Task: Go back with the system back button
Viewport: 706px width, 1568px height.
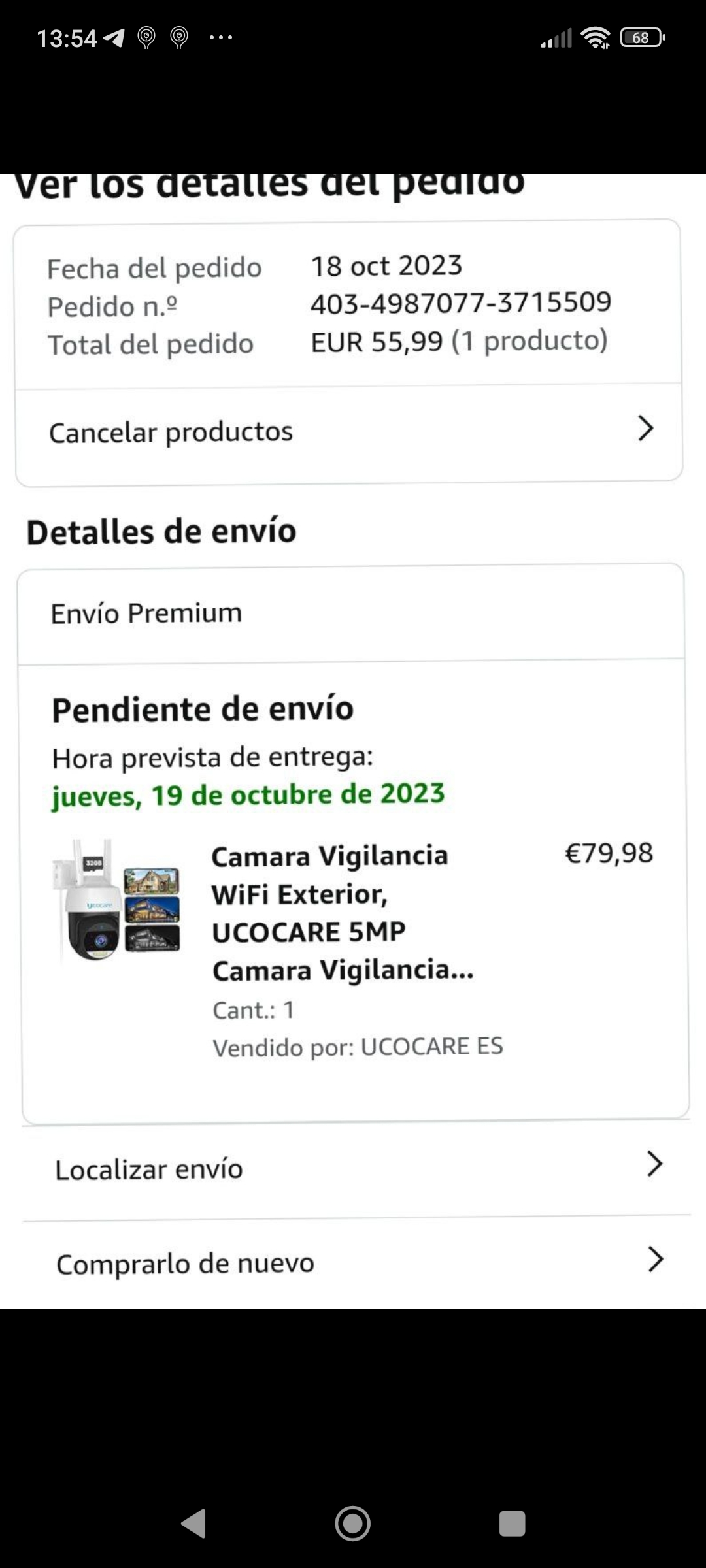Action: 193,1524
